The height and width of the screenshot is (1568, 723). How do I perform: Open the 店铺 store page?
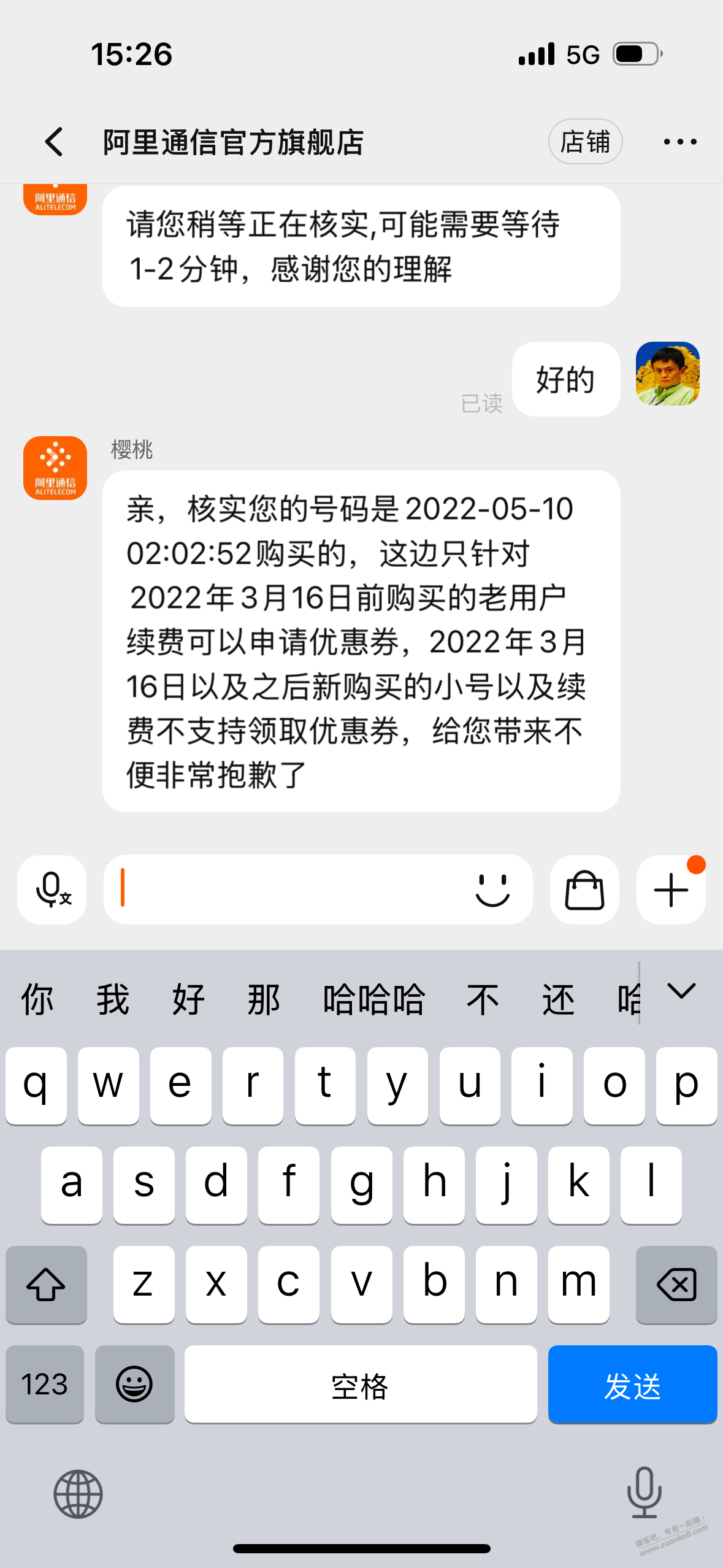pos(585,142)
